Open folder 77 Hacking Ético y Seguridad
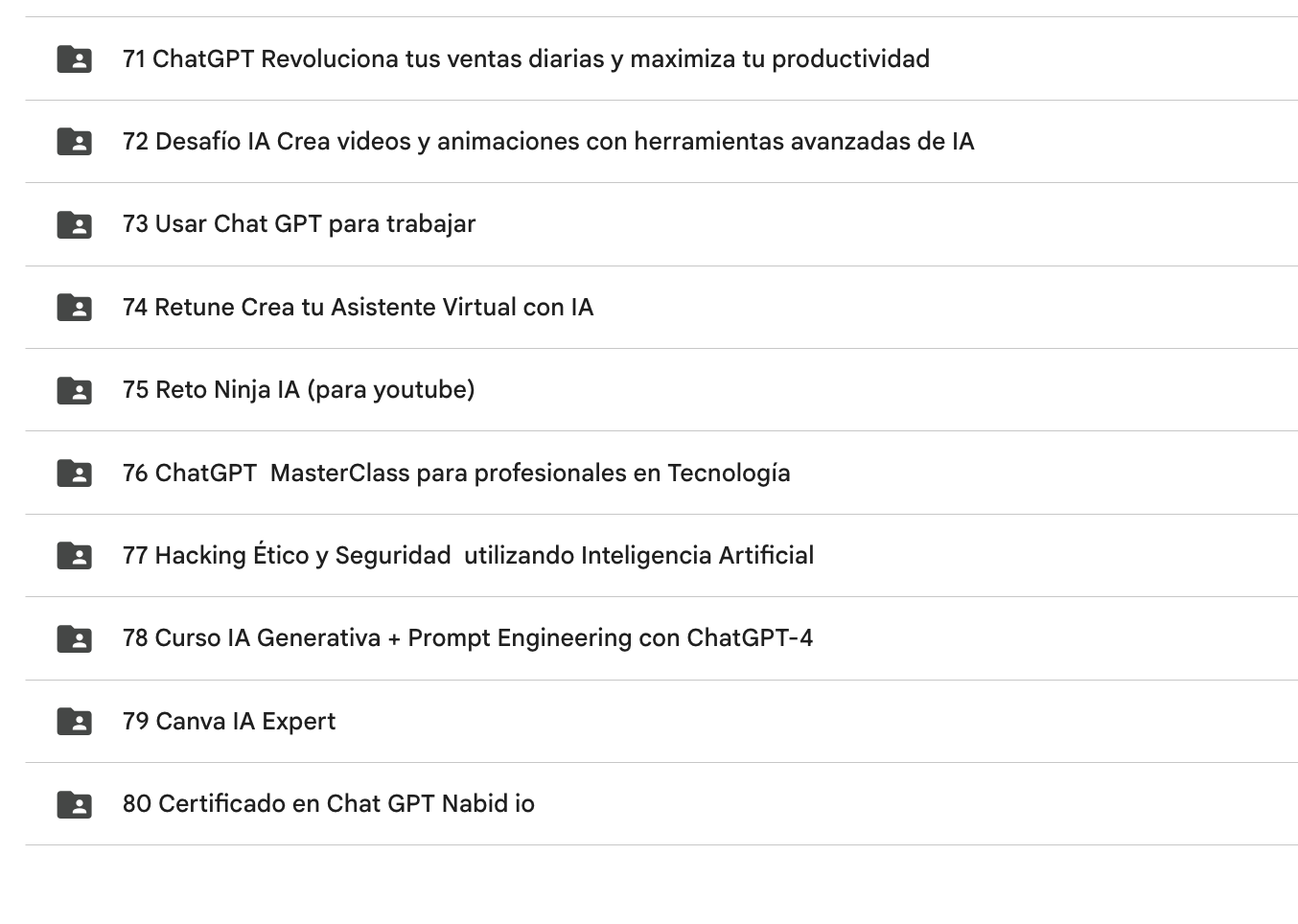1298x924 pixels. 468,555
